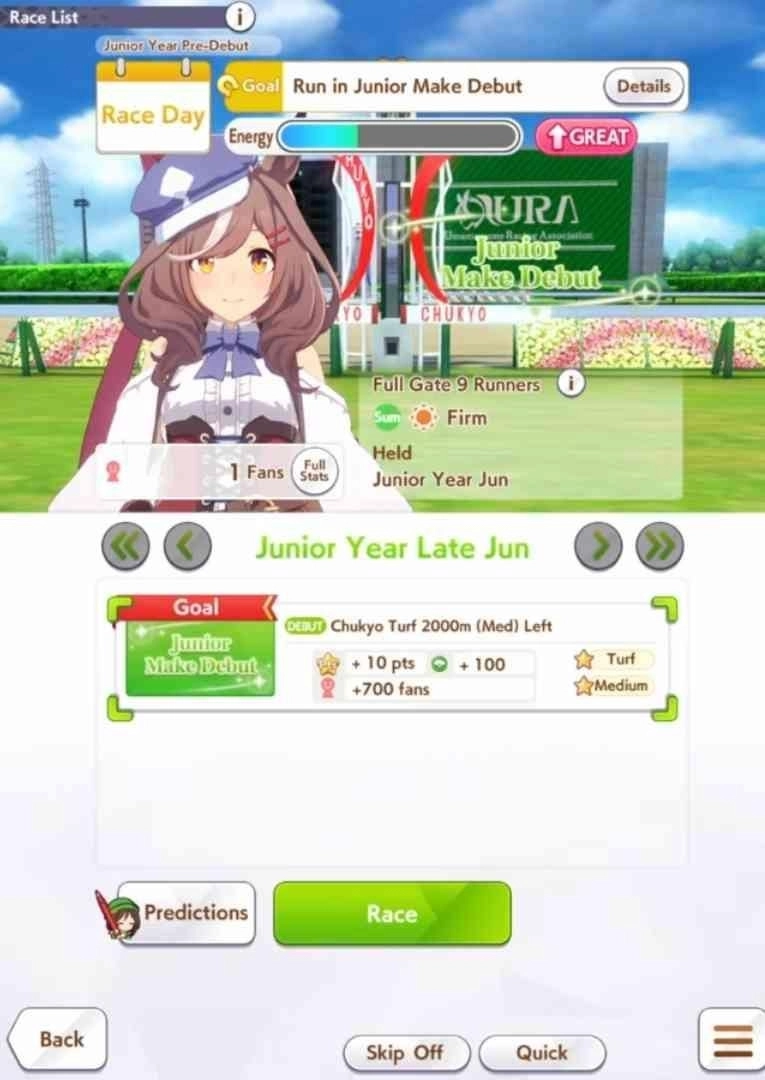The image size is (765, 1080).
Task: Toggle Skip Off setting
Action: tap(405, 1052)
